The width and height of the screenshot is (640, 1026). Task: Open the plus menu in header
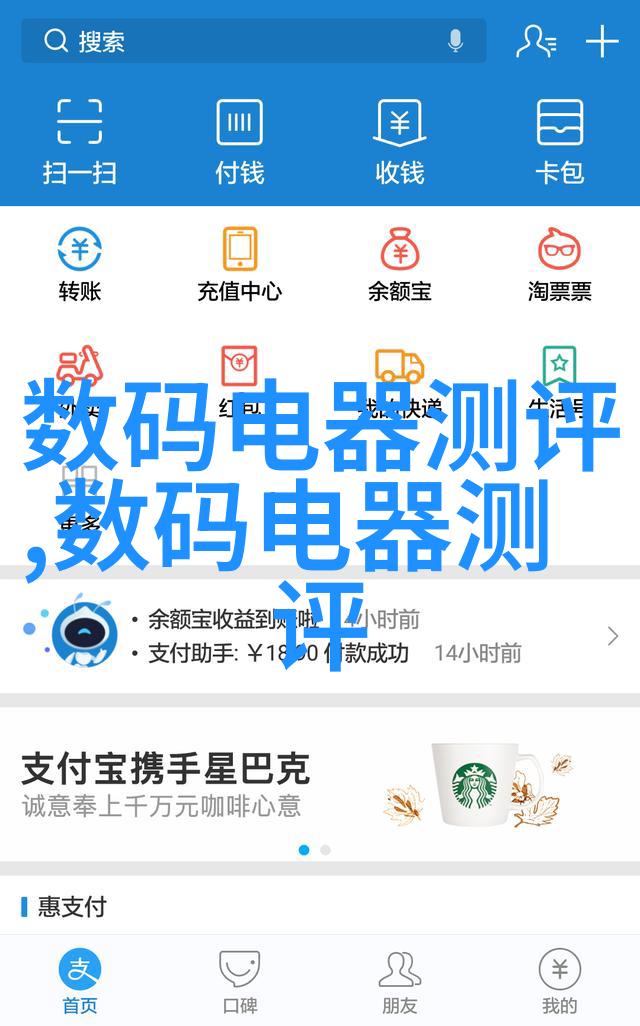tap(602, 42)
